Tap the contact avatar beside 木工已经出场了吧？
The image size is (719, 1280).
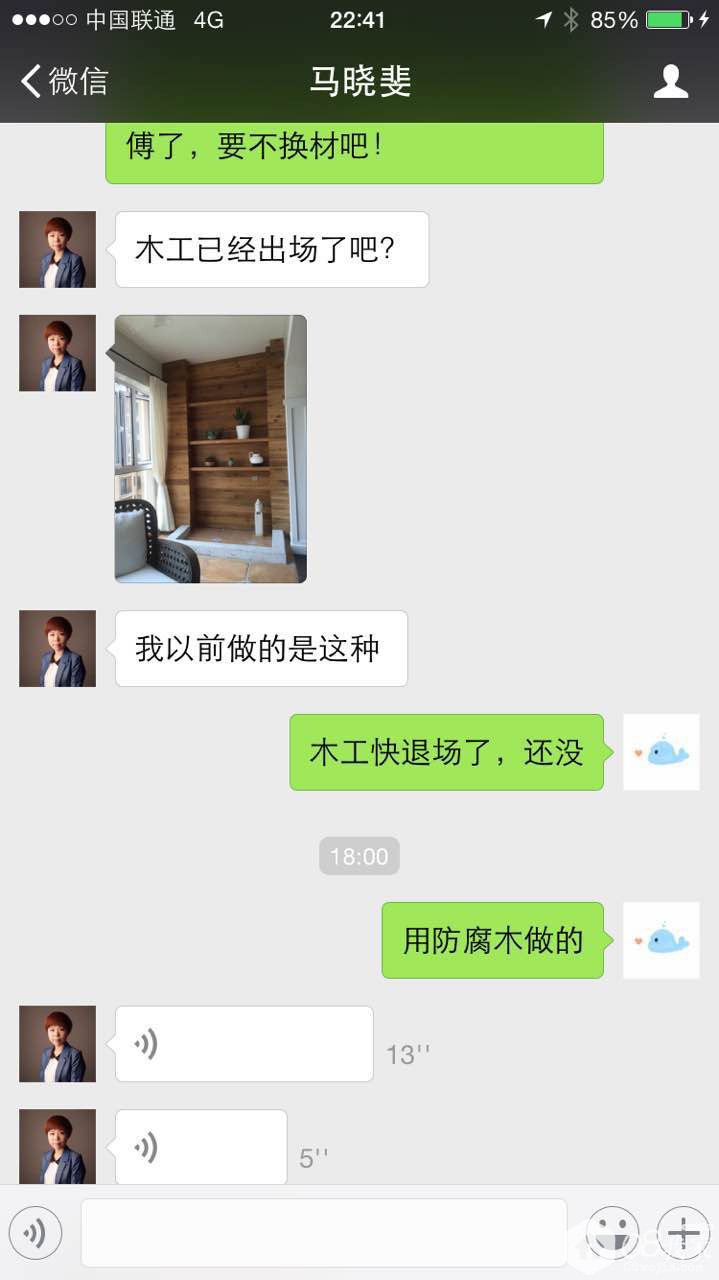57,249
